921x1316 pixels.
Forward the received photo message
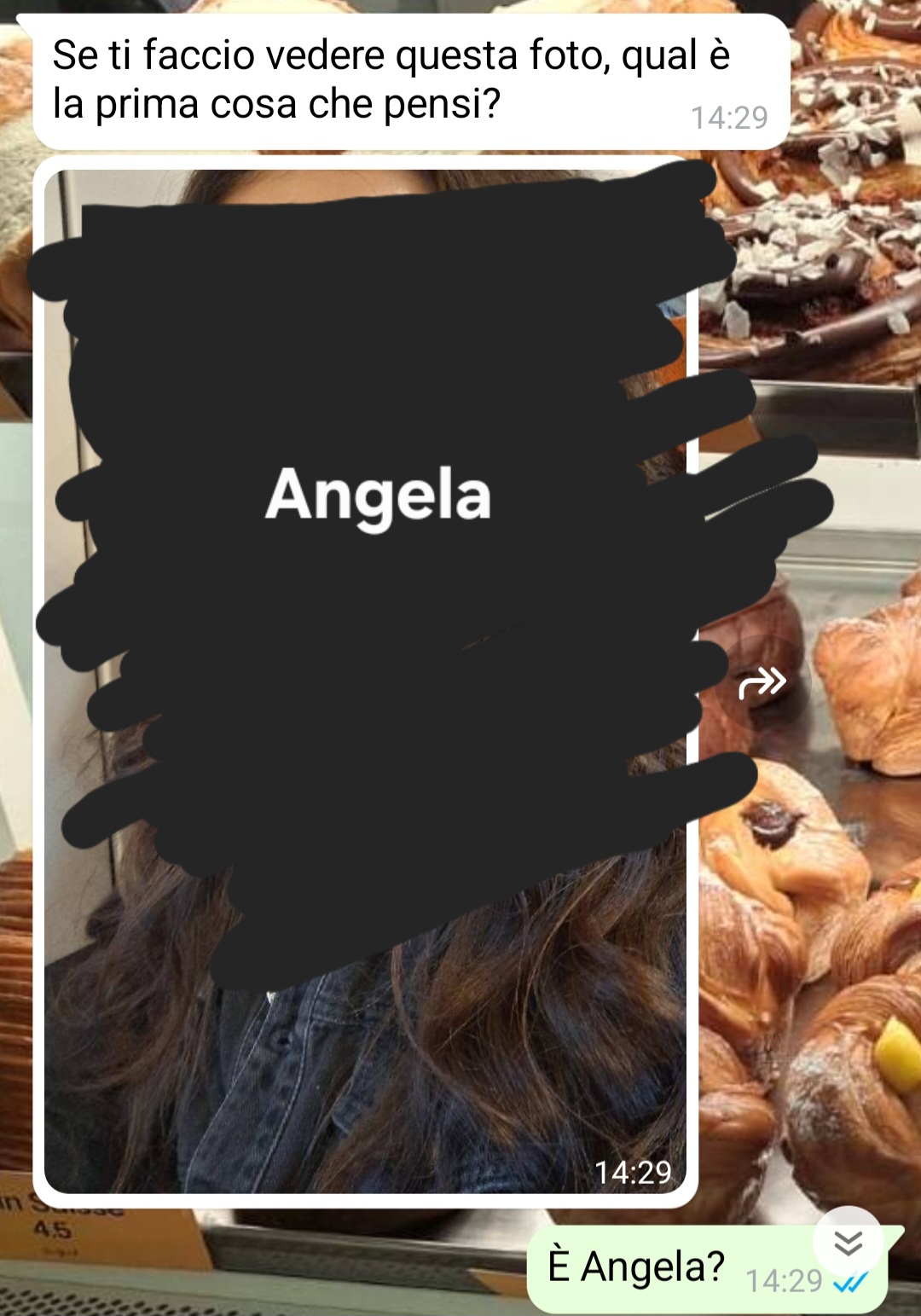point(762,682)
